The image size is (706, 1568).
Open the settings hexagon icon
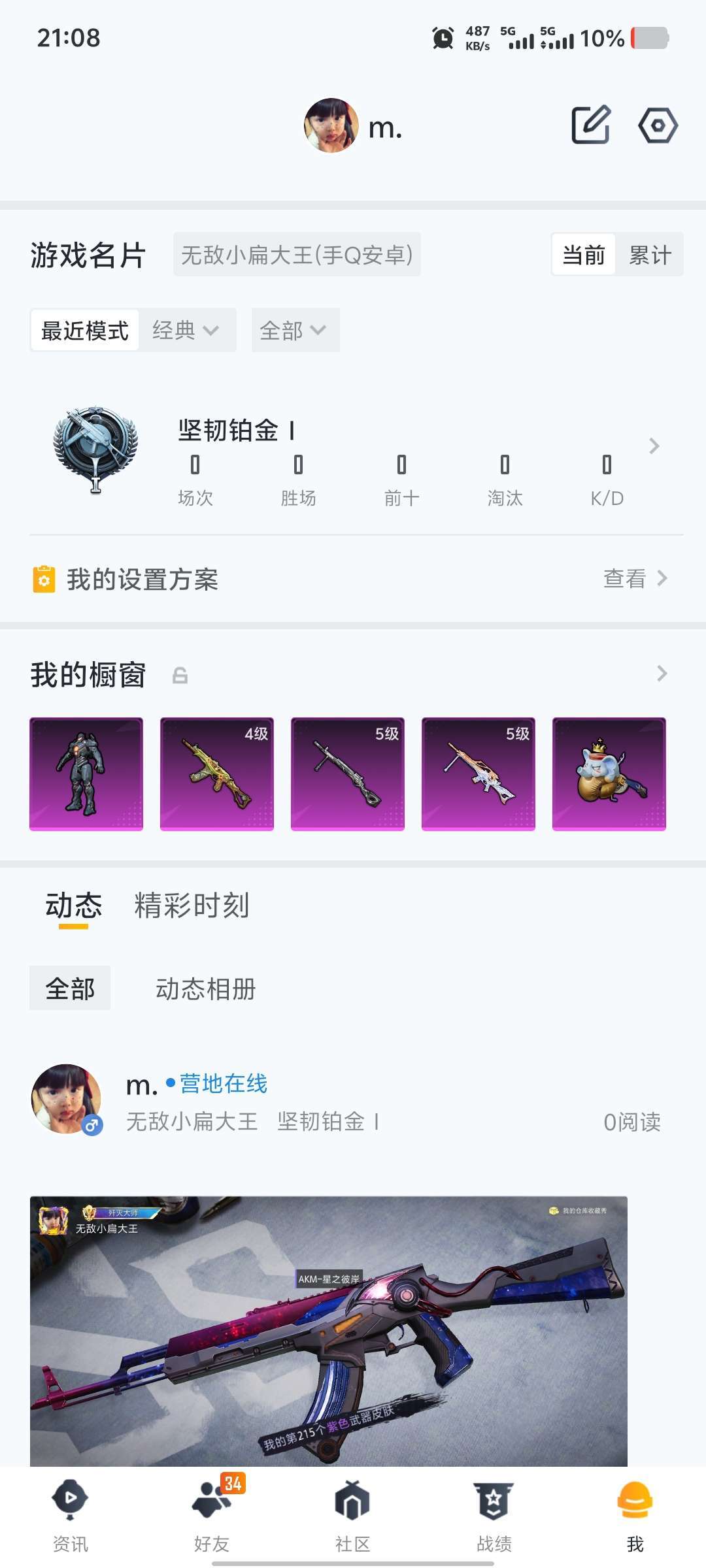(x=658, y=125)
